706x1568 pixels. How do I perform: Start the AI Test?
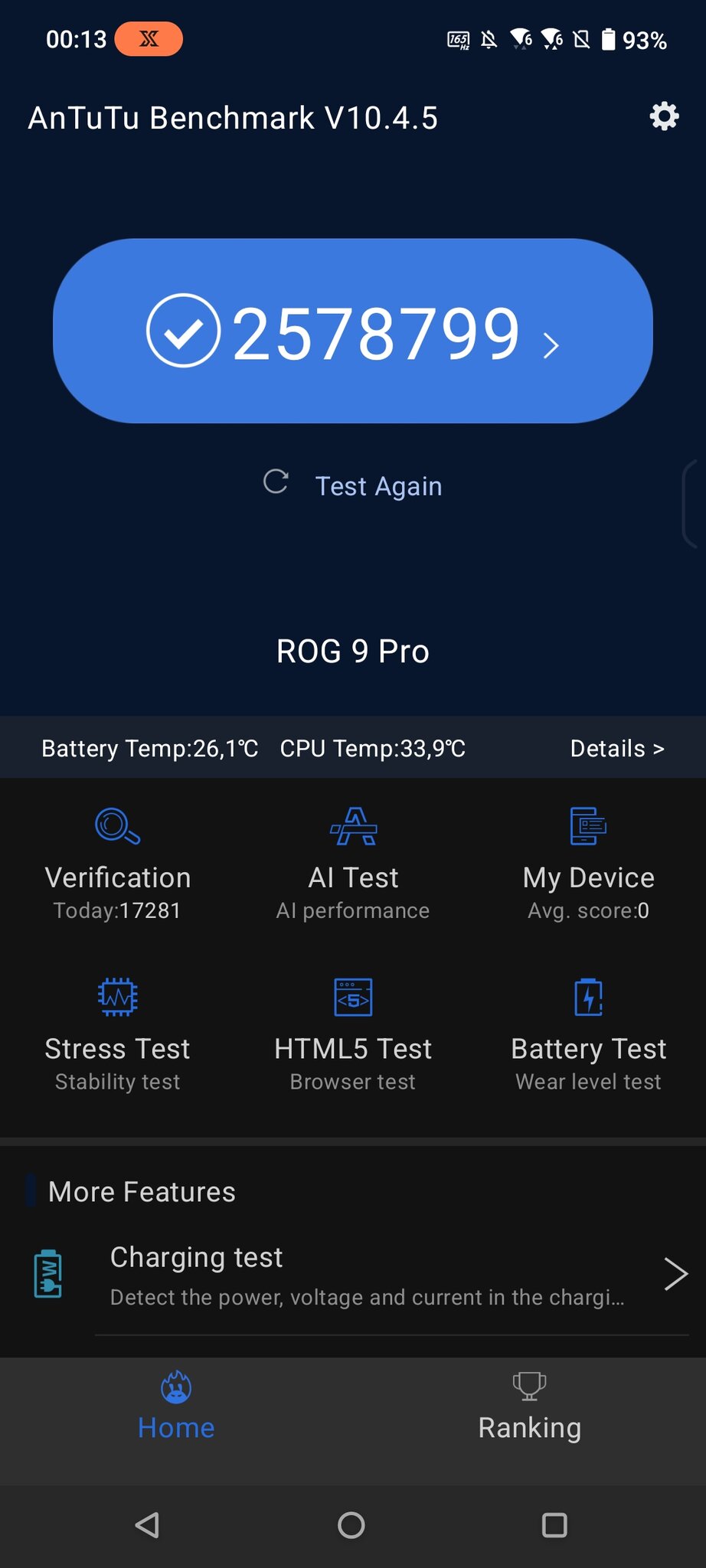tap(353, 863)
